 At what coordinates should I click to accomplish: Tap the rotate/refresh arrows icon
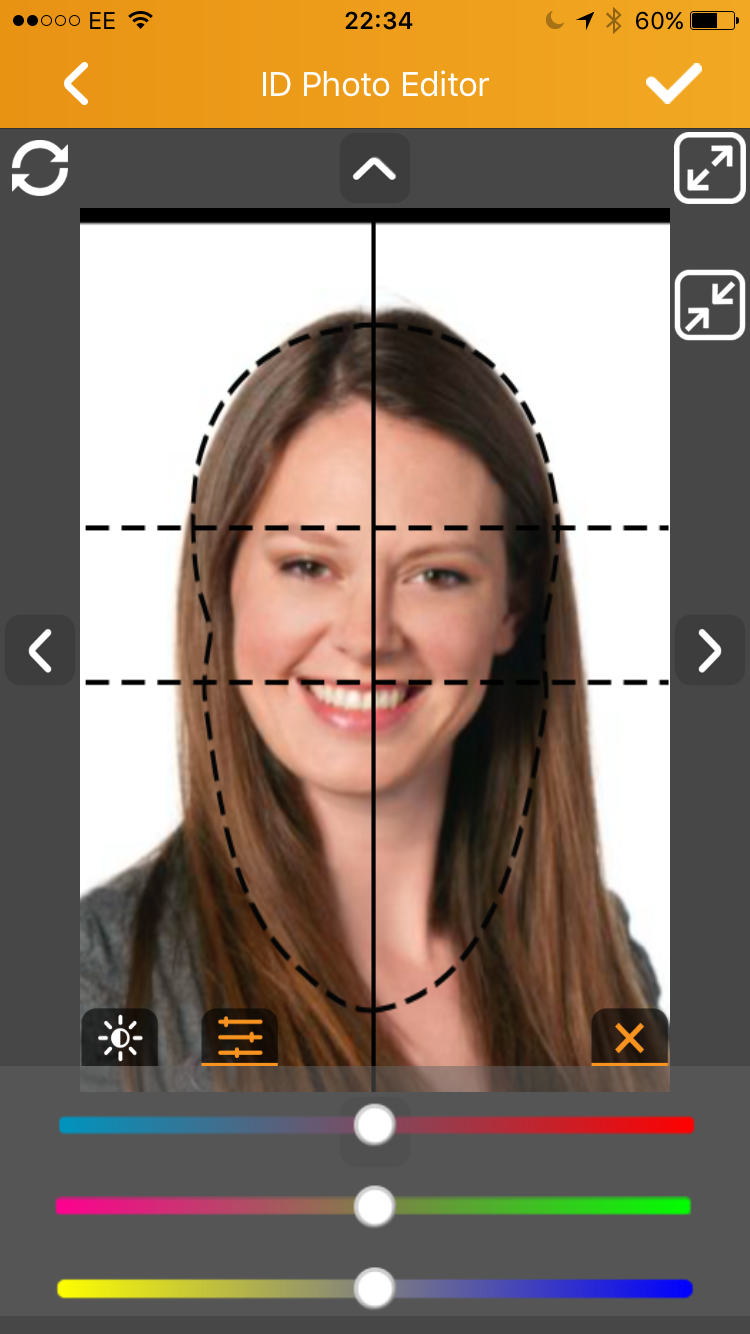coord(40,168)
